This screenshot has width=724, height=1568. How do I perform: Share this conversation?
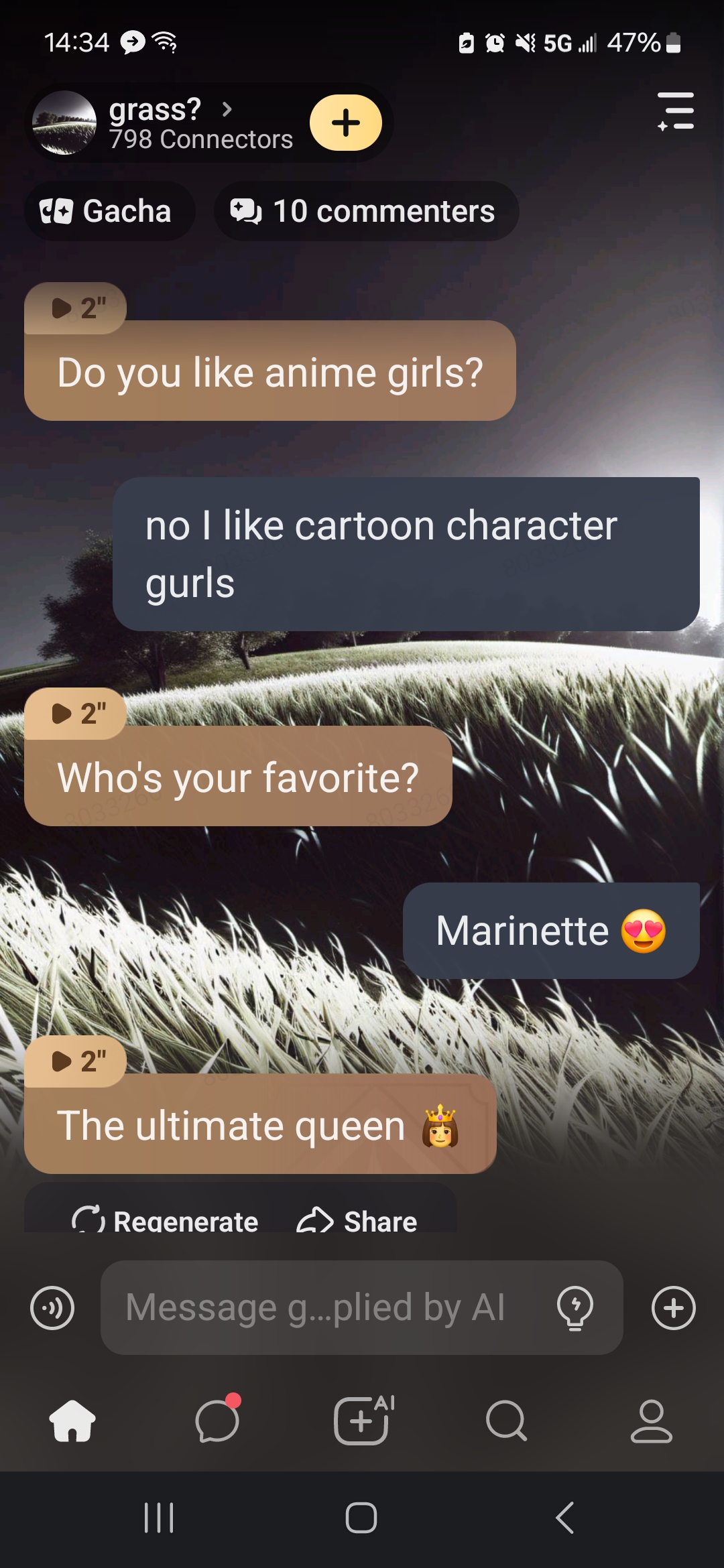coord(357,1220)
